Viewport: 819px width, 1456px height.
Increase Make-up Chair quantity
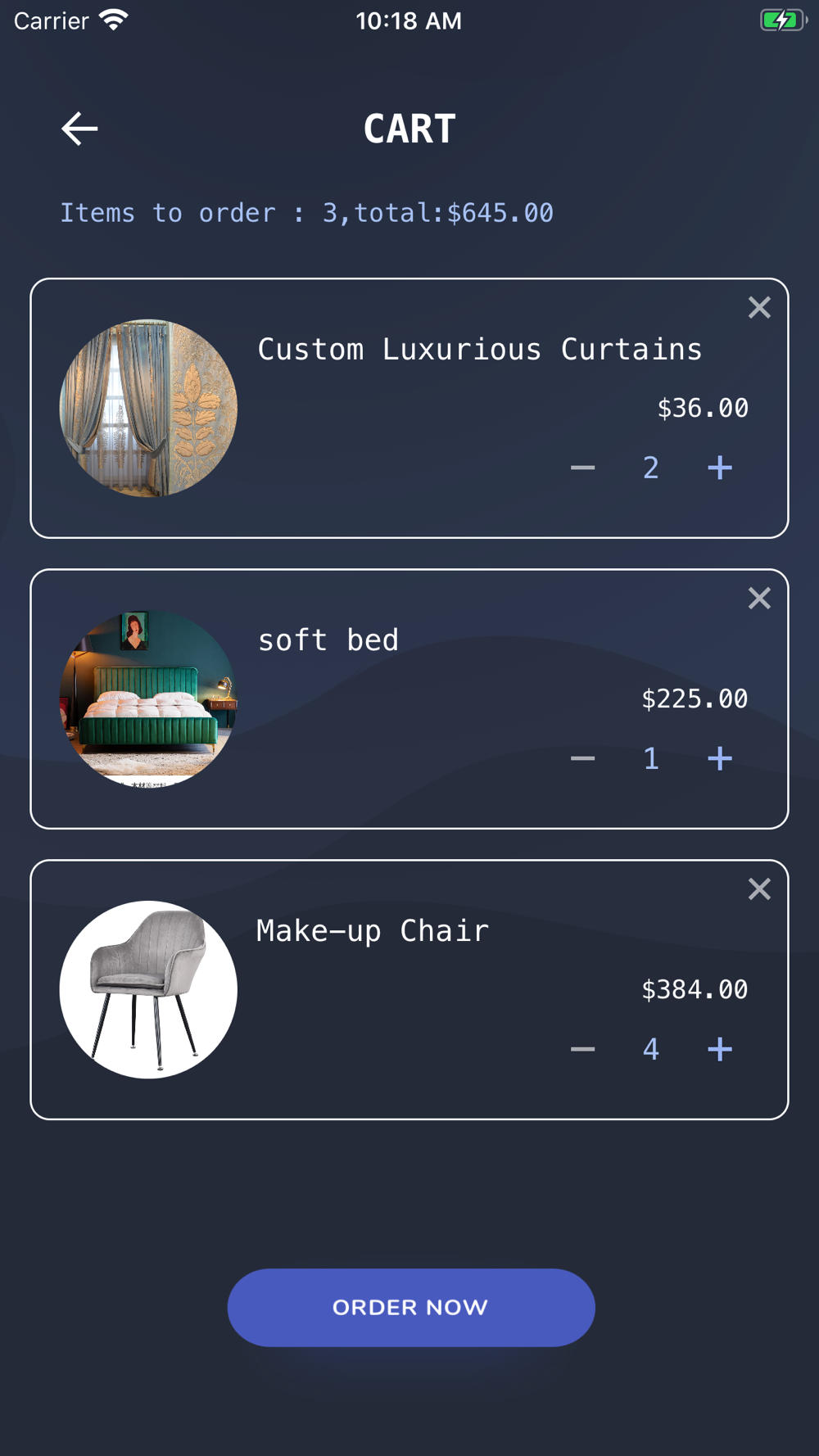pyautogui.click(x=720, y=1049)
